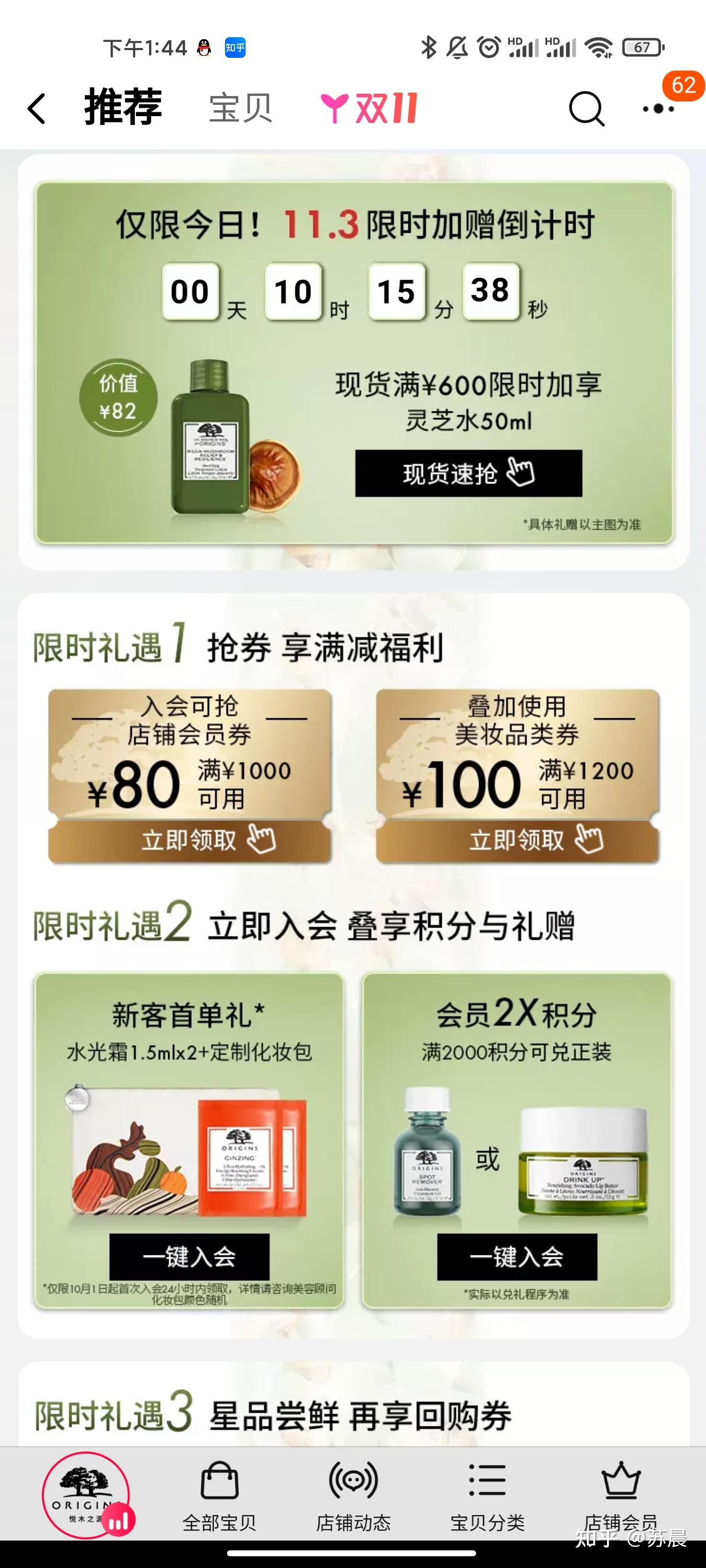Switch to the 宝贝 tab

(240, 108)
